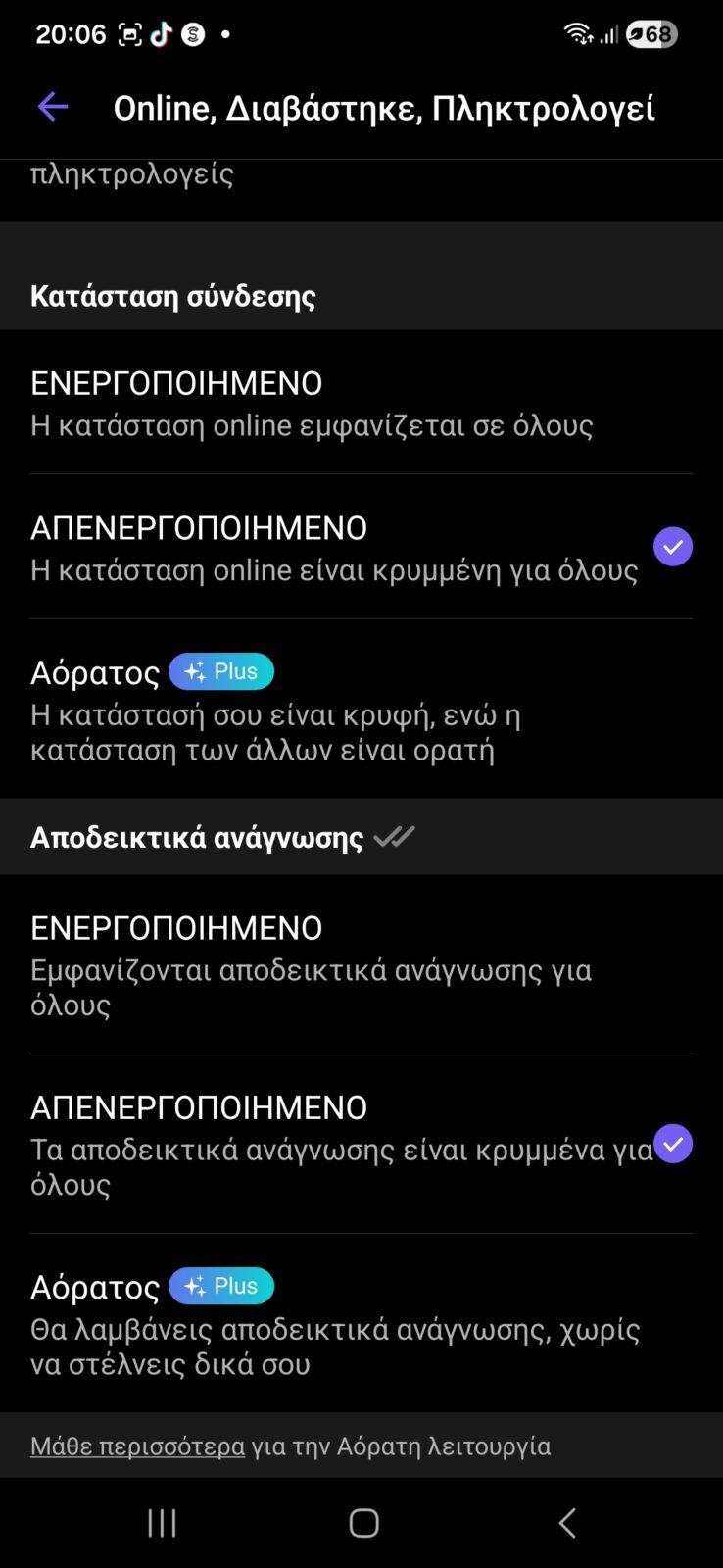Open the Μάθε περισσότερα link
This screenshot has width=723, height=1568.
pos(137,1445)
